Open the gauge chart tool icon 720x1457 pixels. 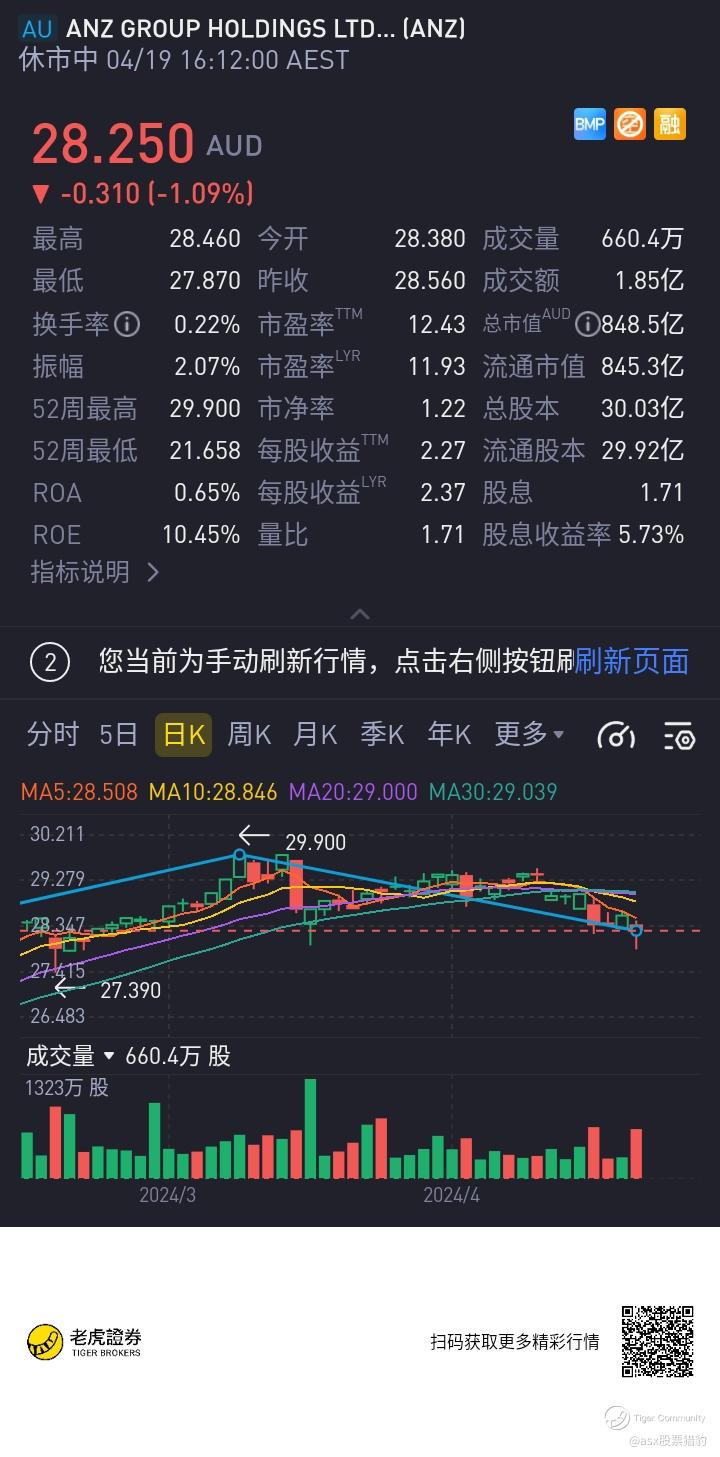616,736
